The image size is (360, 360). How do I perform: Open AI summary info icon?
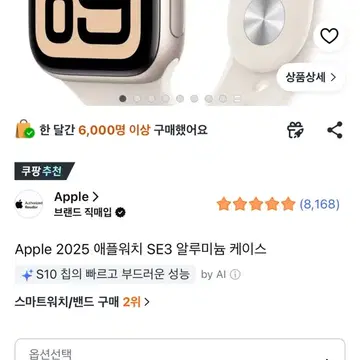pyautogui.click(x=235, y=274)
